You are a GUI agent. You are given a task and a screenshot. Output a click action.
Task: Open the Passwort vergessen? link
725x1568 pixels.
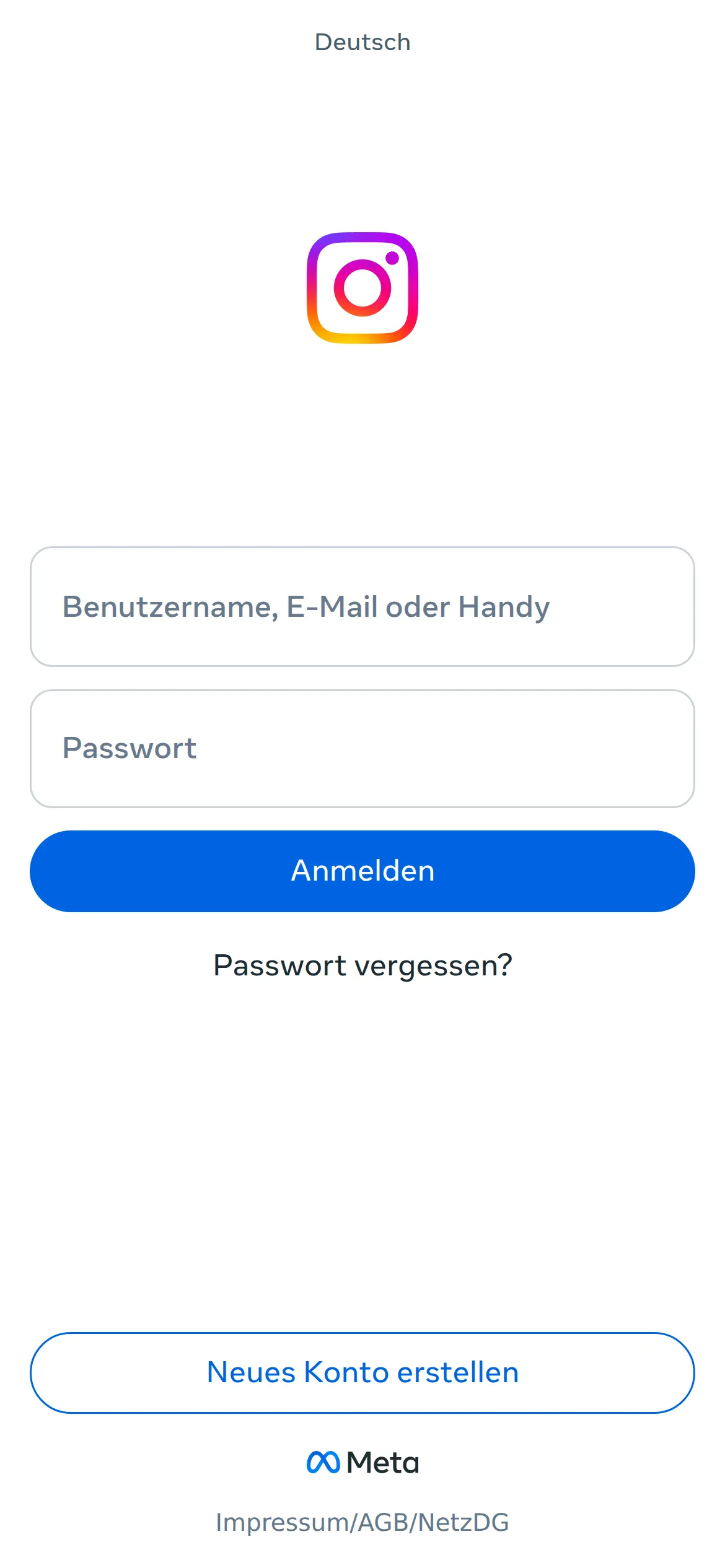click(x=362, y=965)
